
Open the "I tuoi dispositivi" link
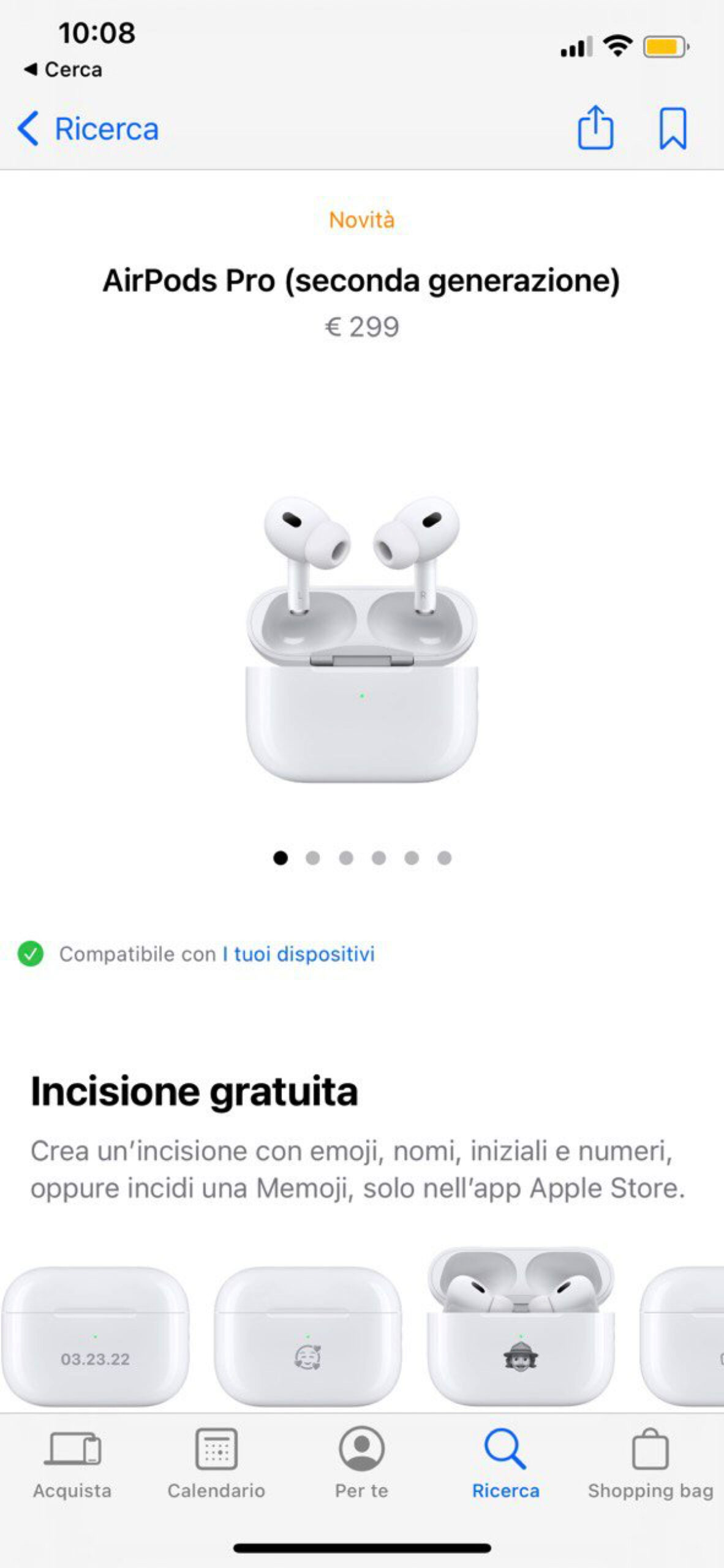pos(298,954)
